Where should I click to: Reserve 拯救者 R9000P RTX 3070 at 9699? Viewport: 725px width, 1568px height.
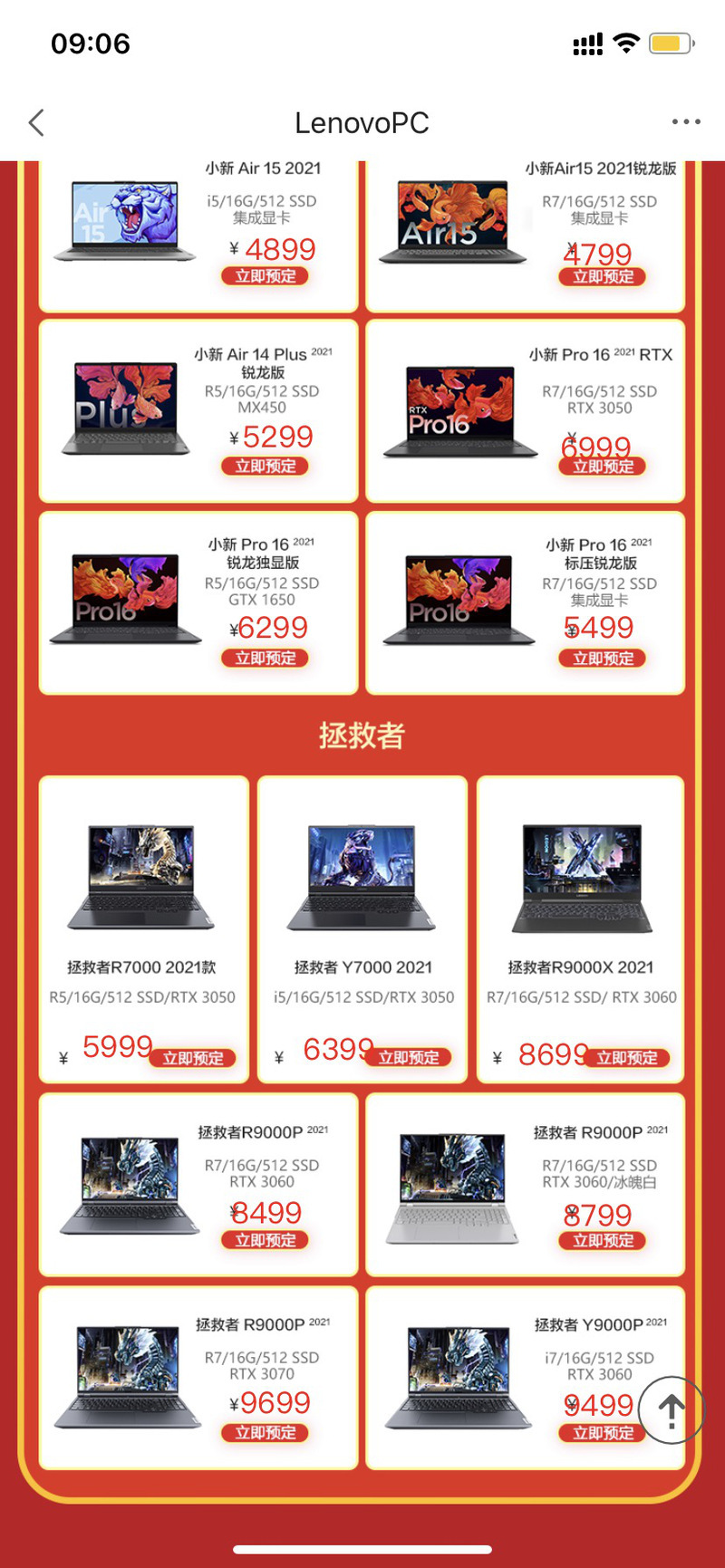coord(265,1432)
